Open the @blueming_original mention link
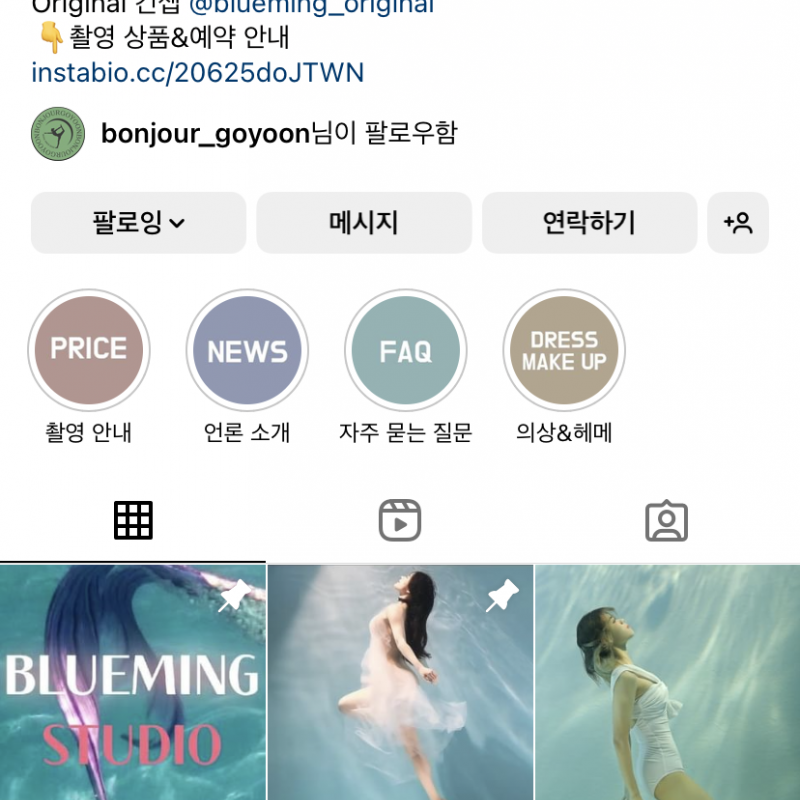Viewport: 800px width, 800px height. (x=311, y=7)
